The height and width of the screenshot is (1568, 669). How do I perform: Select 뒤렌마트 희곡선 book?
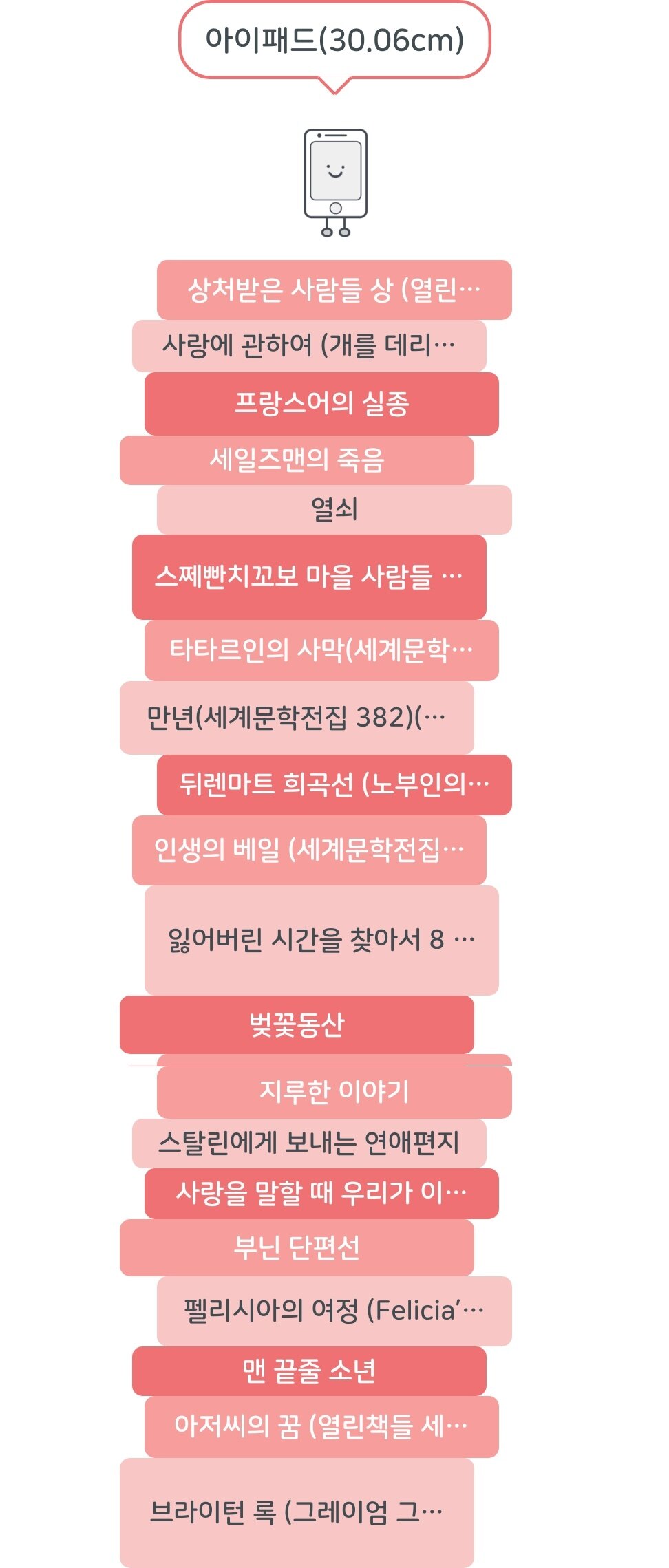(x=334, y=784)
